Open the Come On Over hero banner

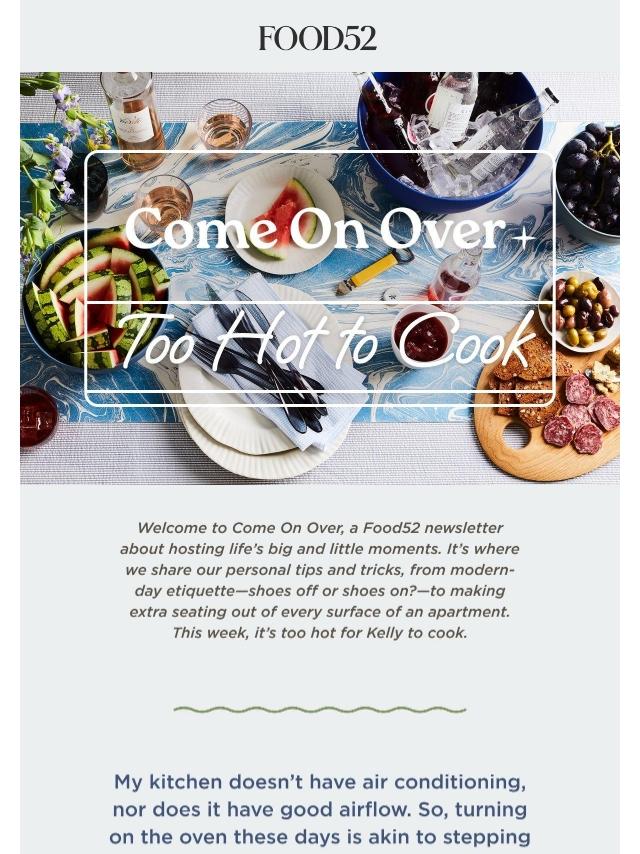click(x=320, y=278)
